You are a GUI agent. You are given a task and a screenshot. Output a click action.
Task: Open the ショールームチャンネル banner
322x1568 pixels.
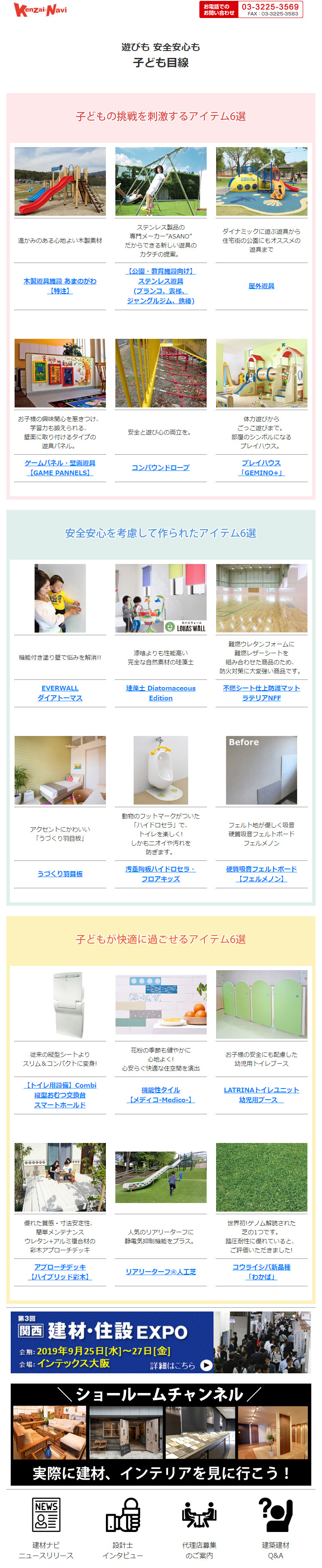tap(161, 1434)
